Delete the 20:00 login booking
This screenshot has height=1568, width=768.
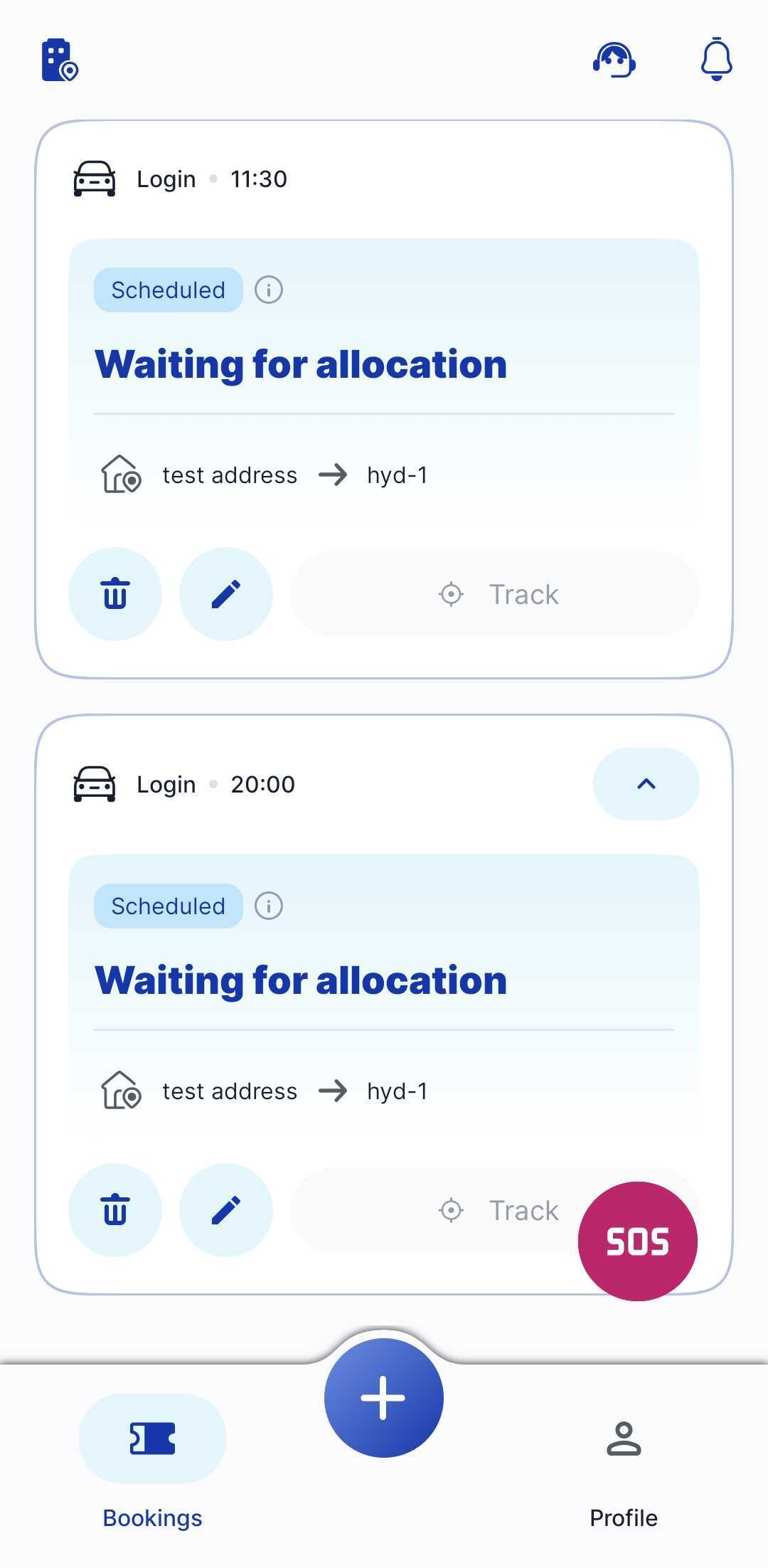[x=115, y=1210]
